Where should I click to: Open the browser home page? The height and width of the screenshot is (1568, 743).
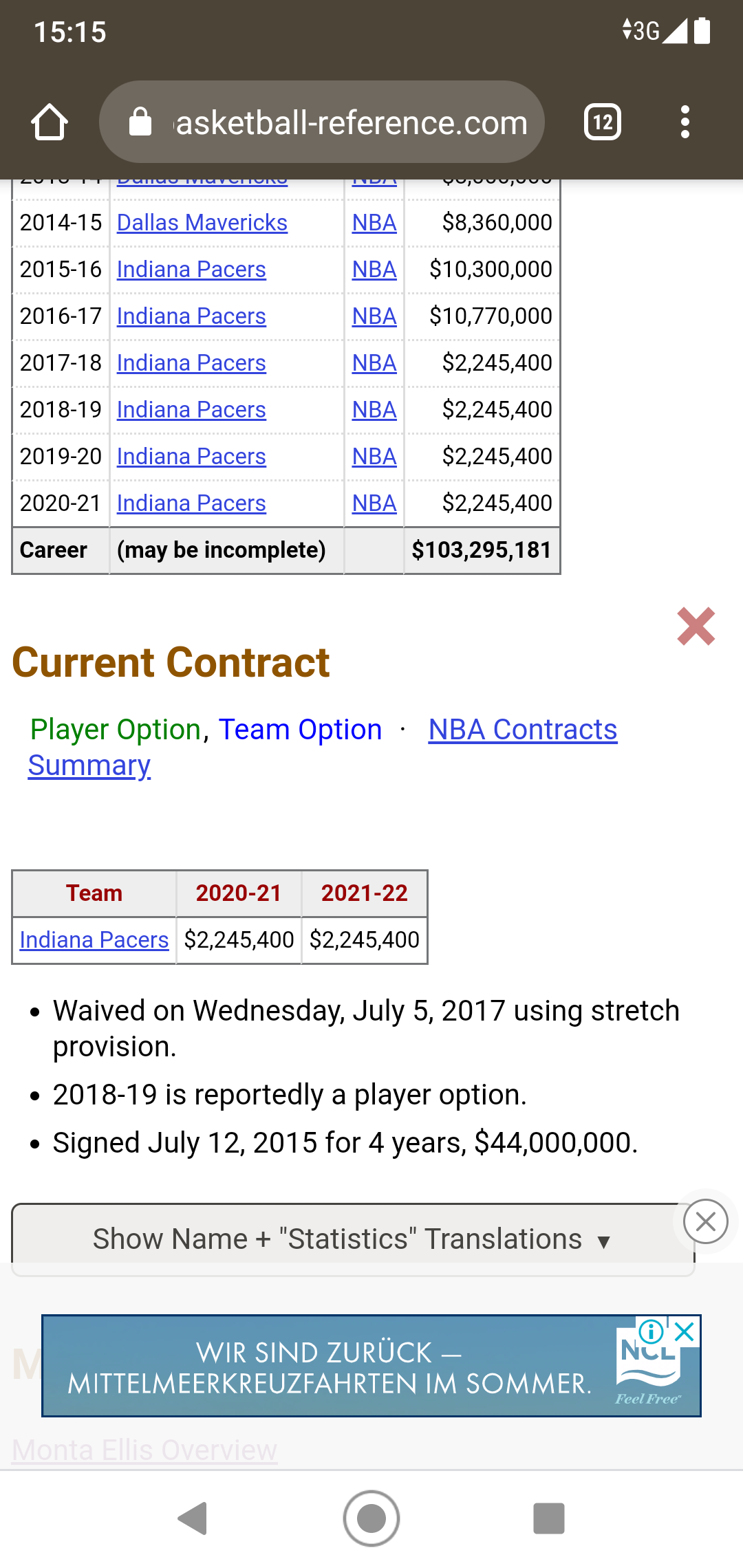[x=50, y=122]
